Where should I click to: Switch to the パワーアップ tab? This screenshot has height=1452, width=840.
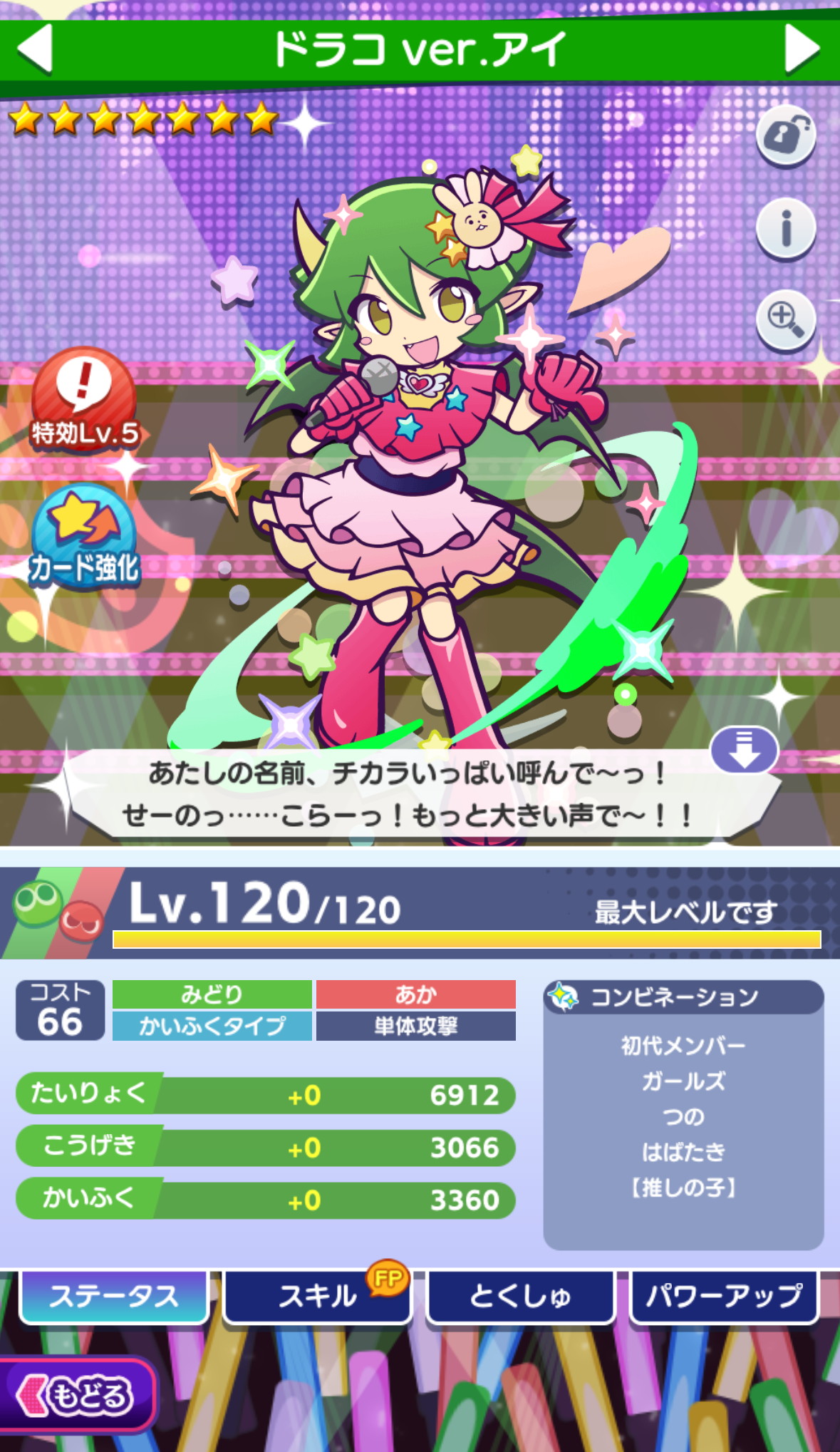[724, 1295]
